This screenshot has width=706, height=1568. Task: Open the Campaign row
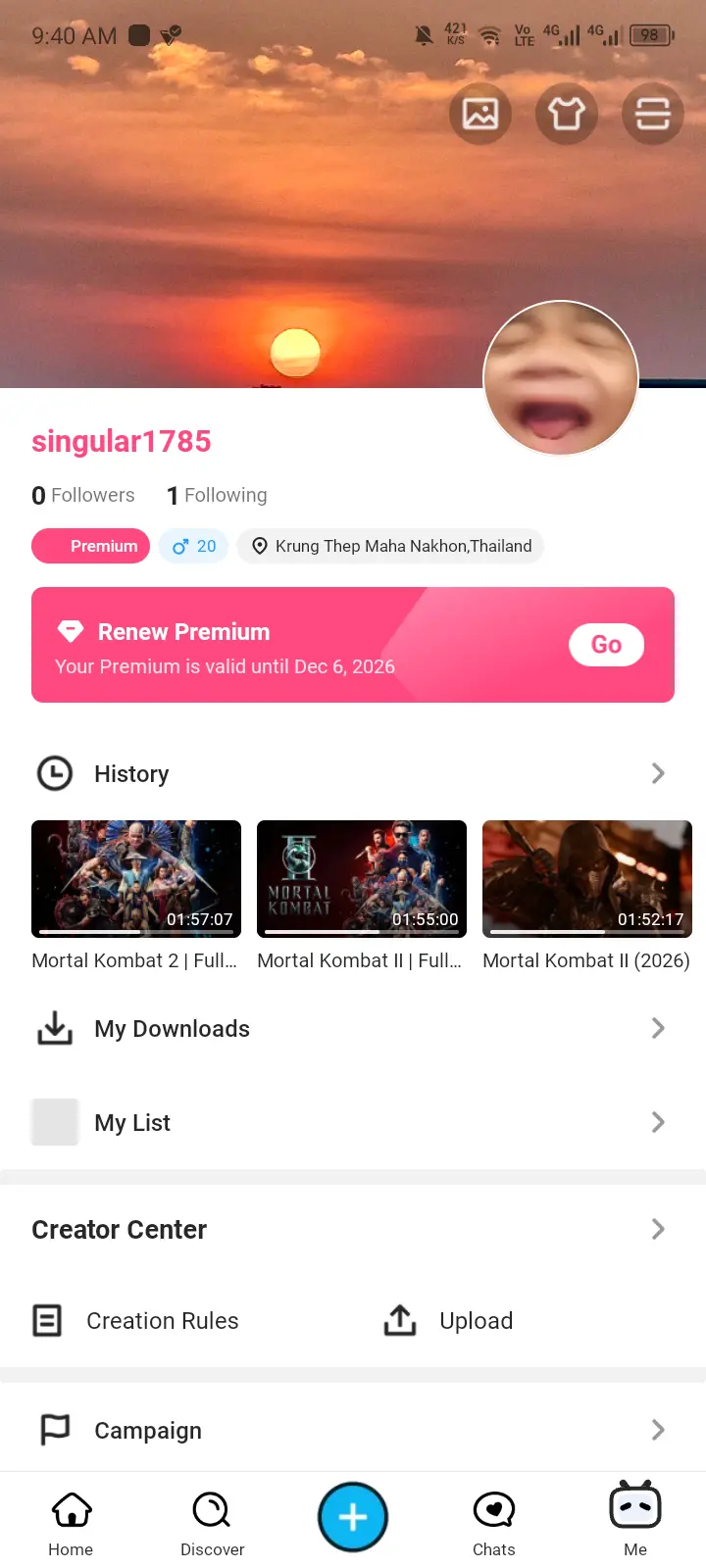pos(353,1430)
